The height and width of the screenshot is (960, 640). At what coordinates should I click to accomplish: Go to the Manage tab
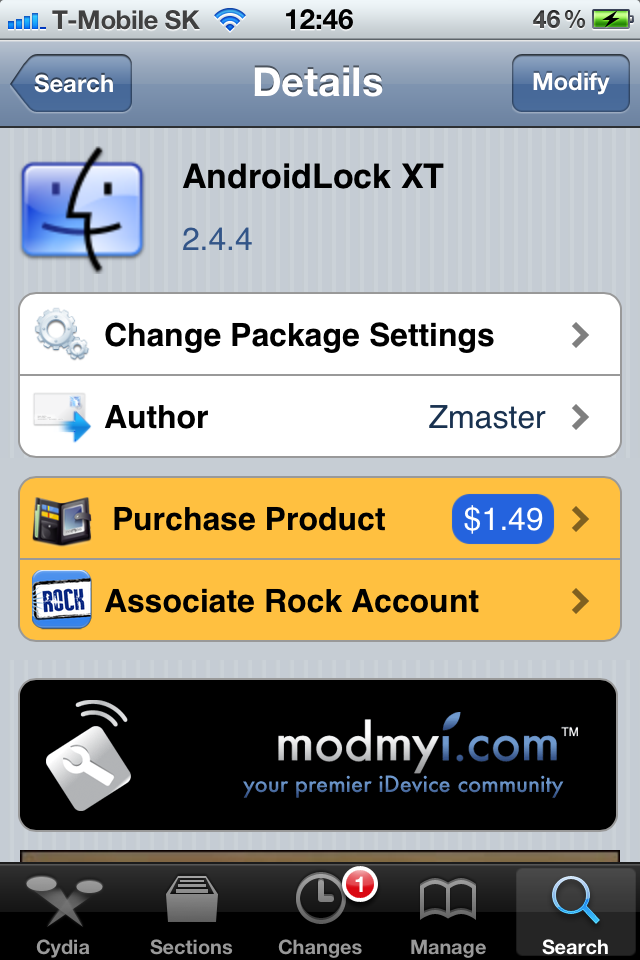448,912
